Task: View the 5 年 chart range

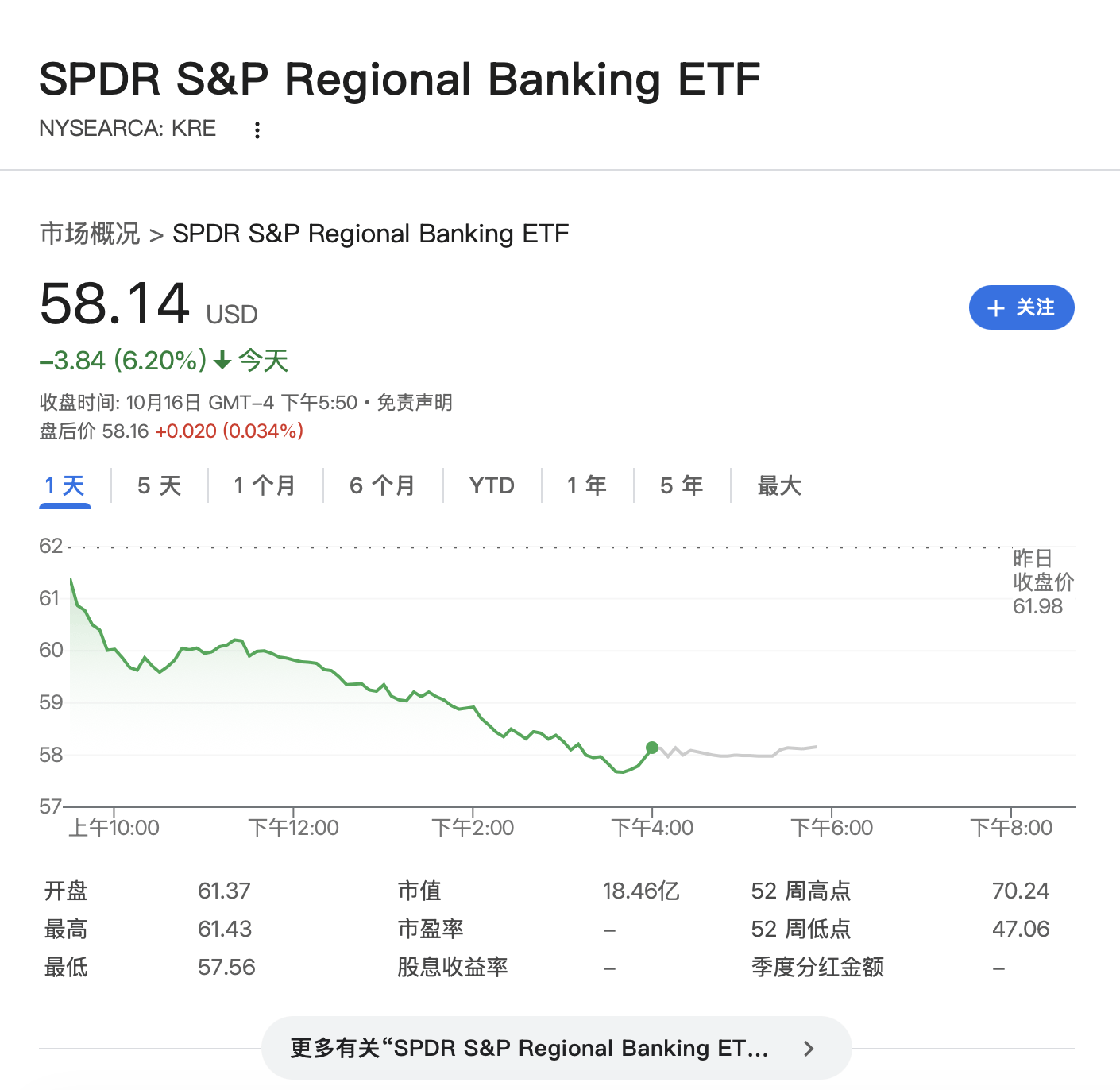Action: (x=682, y=485)
